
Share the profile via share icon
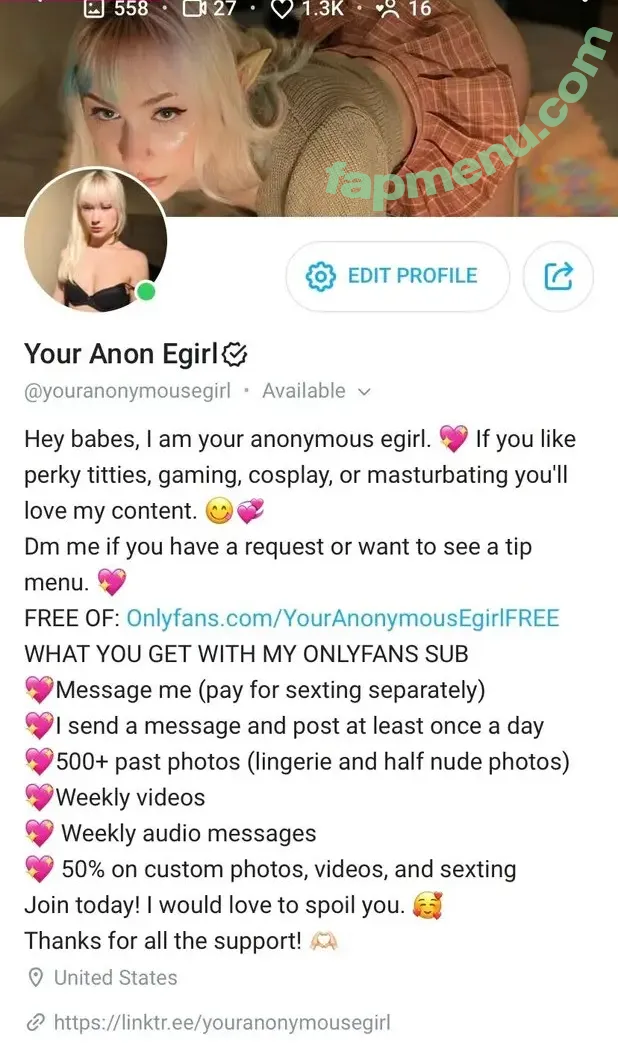click(558, 276)
